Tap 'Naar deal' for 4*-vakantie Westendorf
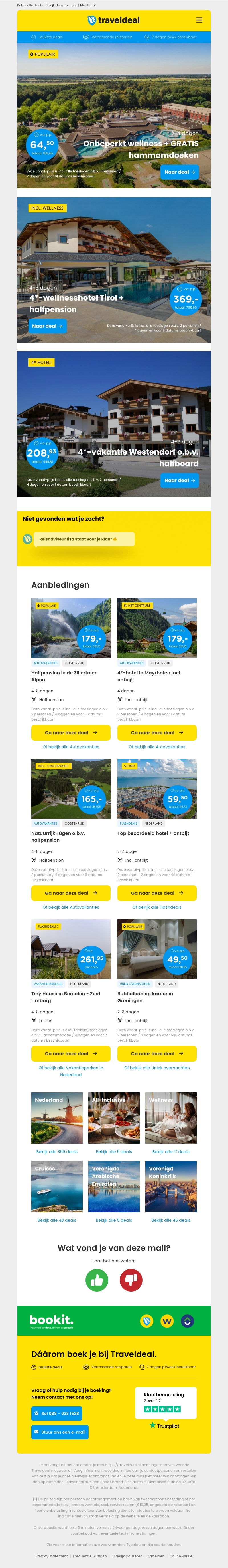Screen dimensions: 228x1568 [179, 480]
